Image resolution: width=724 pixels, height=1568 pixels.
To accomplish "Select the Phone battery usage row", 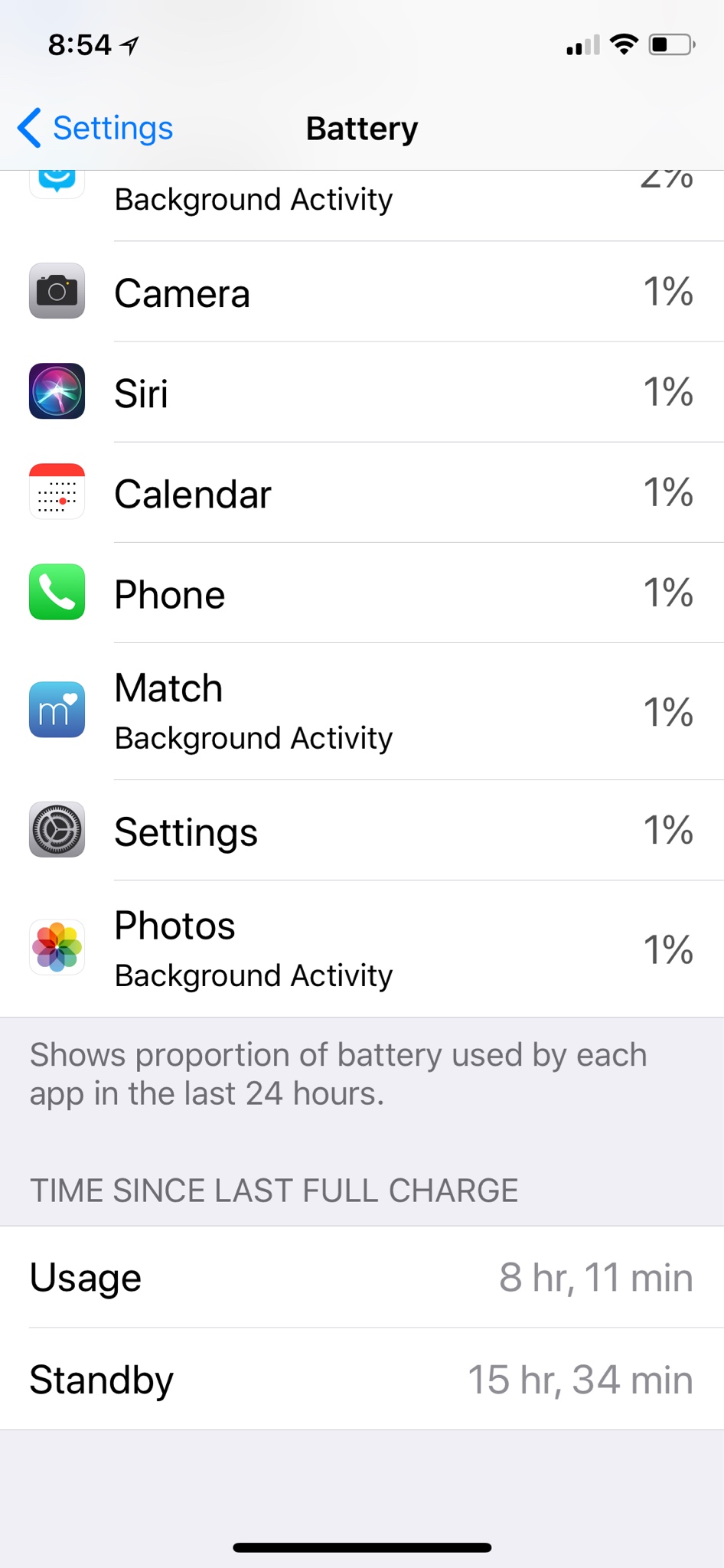I will coord(362,593).
